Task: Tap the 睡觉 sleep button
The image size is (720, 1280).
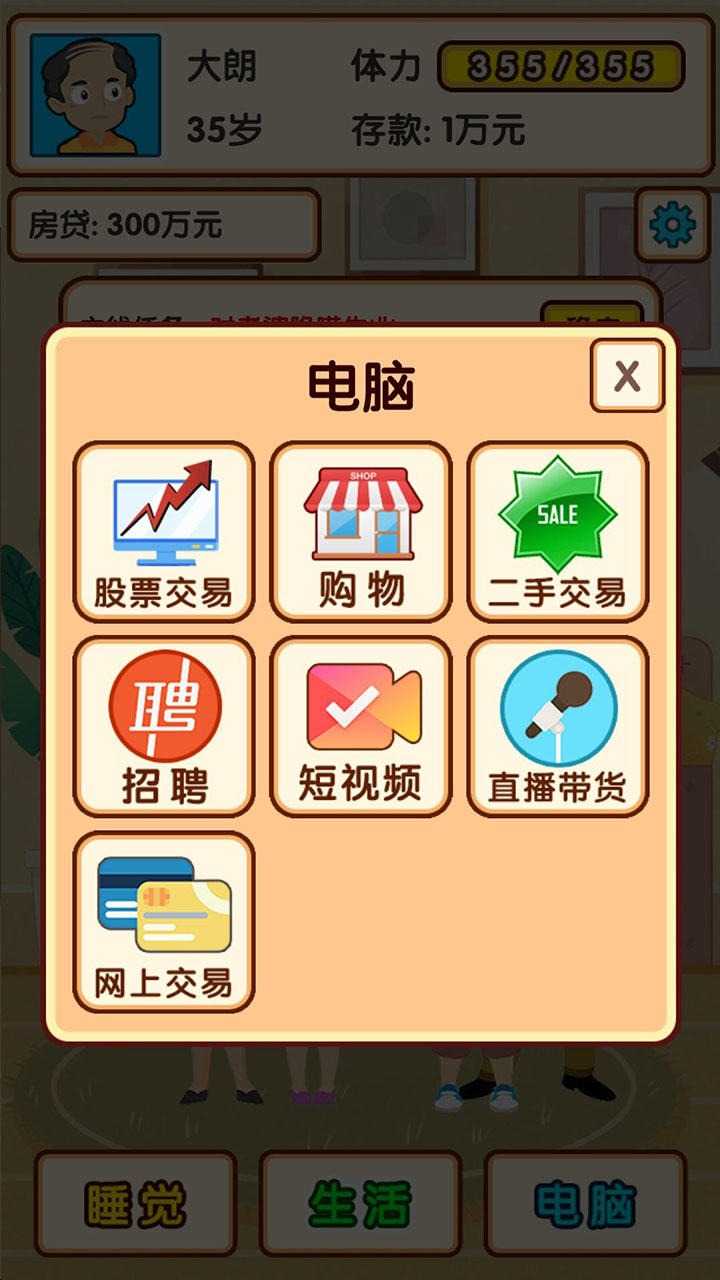Action: coord(136,1204)
